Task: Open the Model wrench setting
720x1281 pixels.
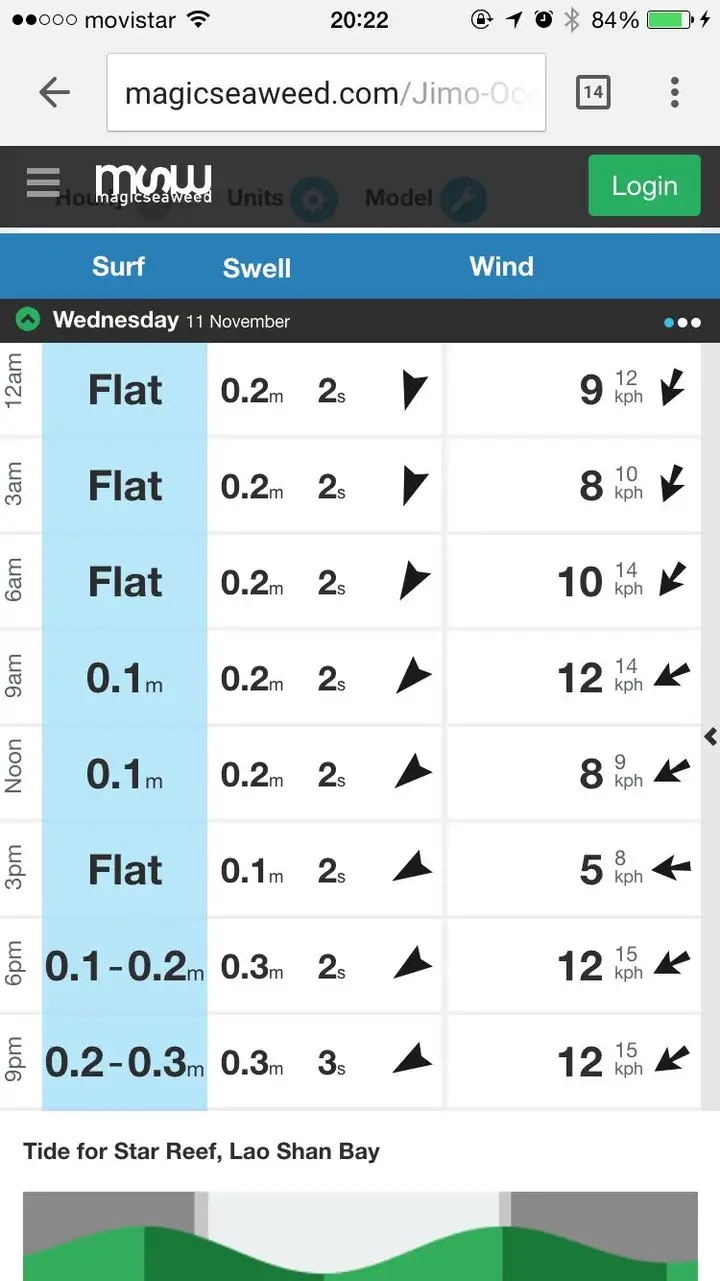Action: [x=463, y=199]
